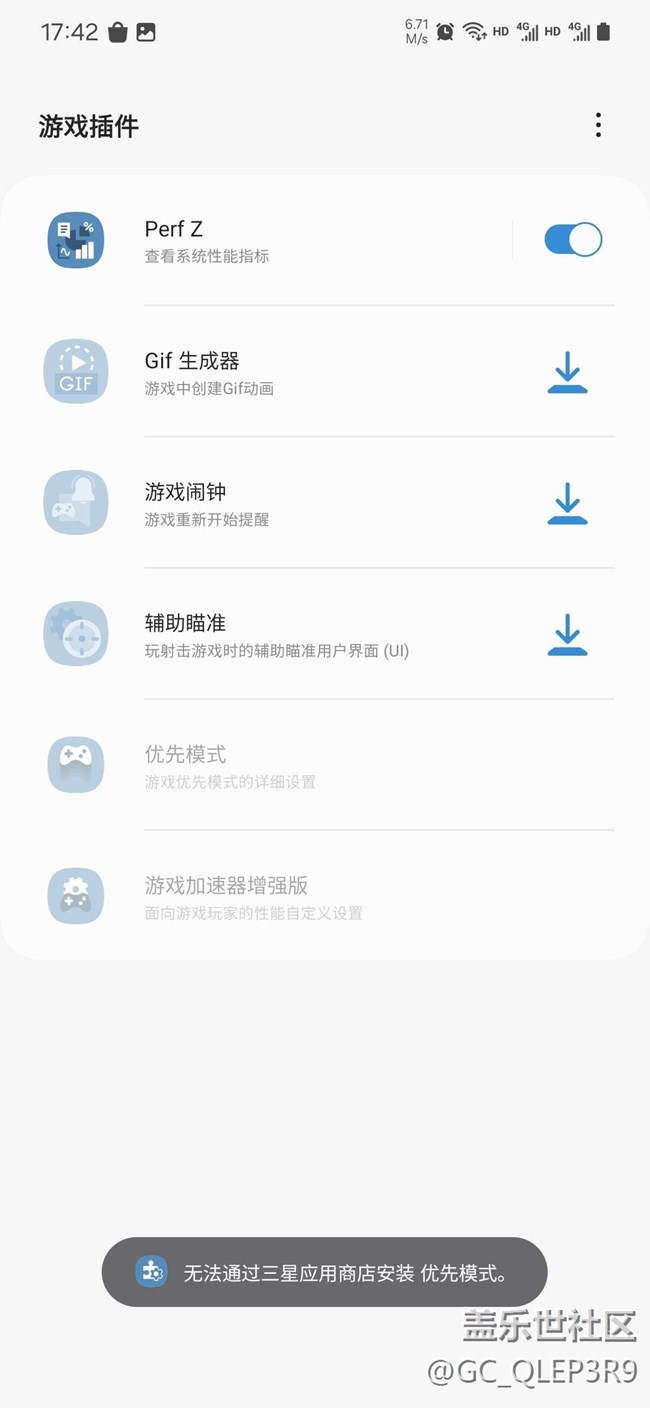
Task: Open the three-dot overflow menu
Action: pyautogui.click(x=598, y=125)
